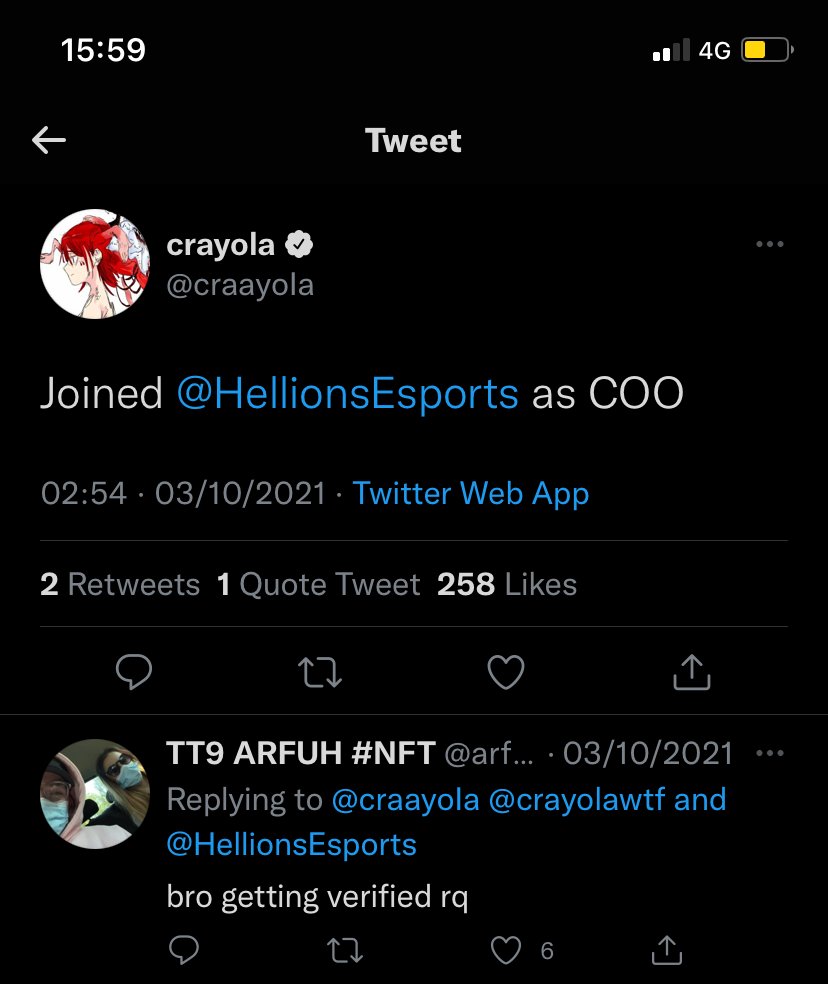828x984 pixels.
Task: Reply to TT9 ARFUH's comment
Action: tap(183, 950)
